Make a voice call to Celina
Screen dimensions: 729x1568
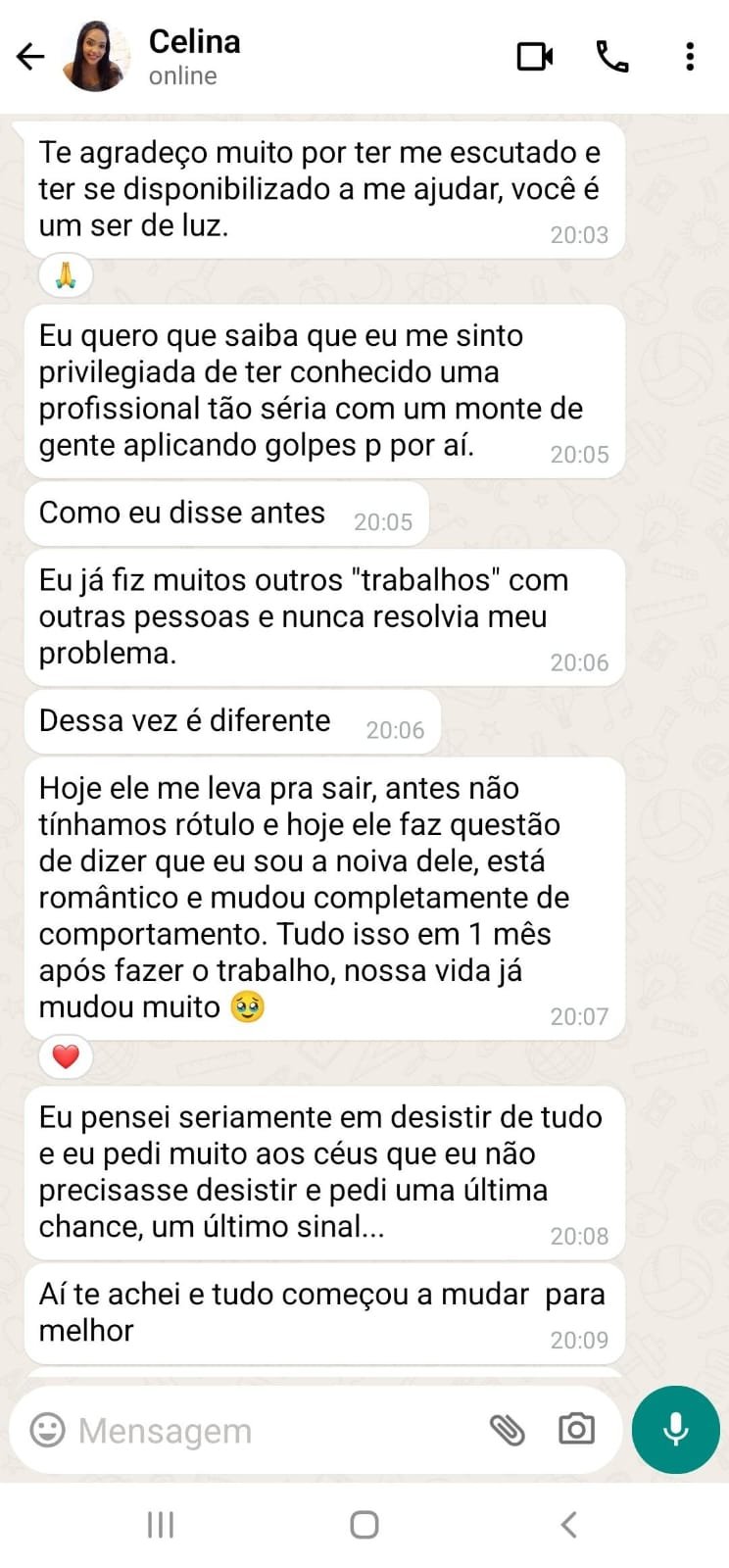pyautogui.click(x=611, y=57)
